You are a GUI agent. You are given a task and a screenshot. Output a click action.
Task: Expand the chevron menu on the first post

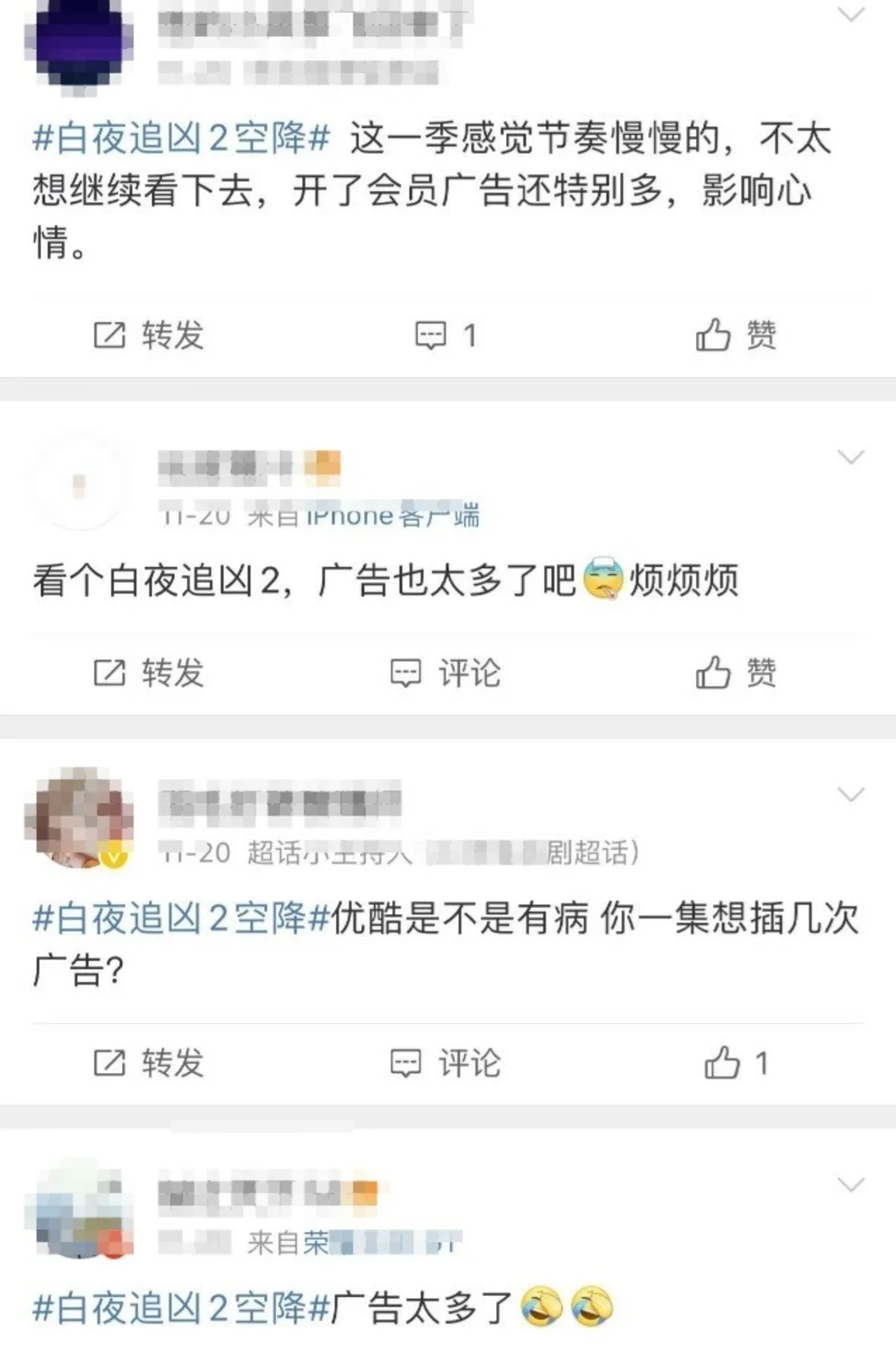tap(851, 15)
